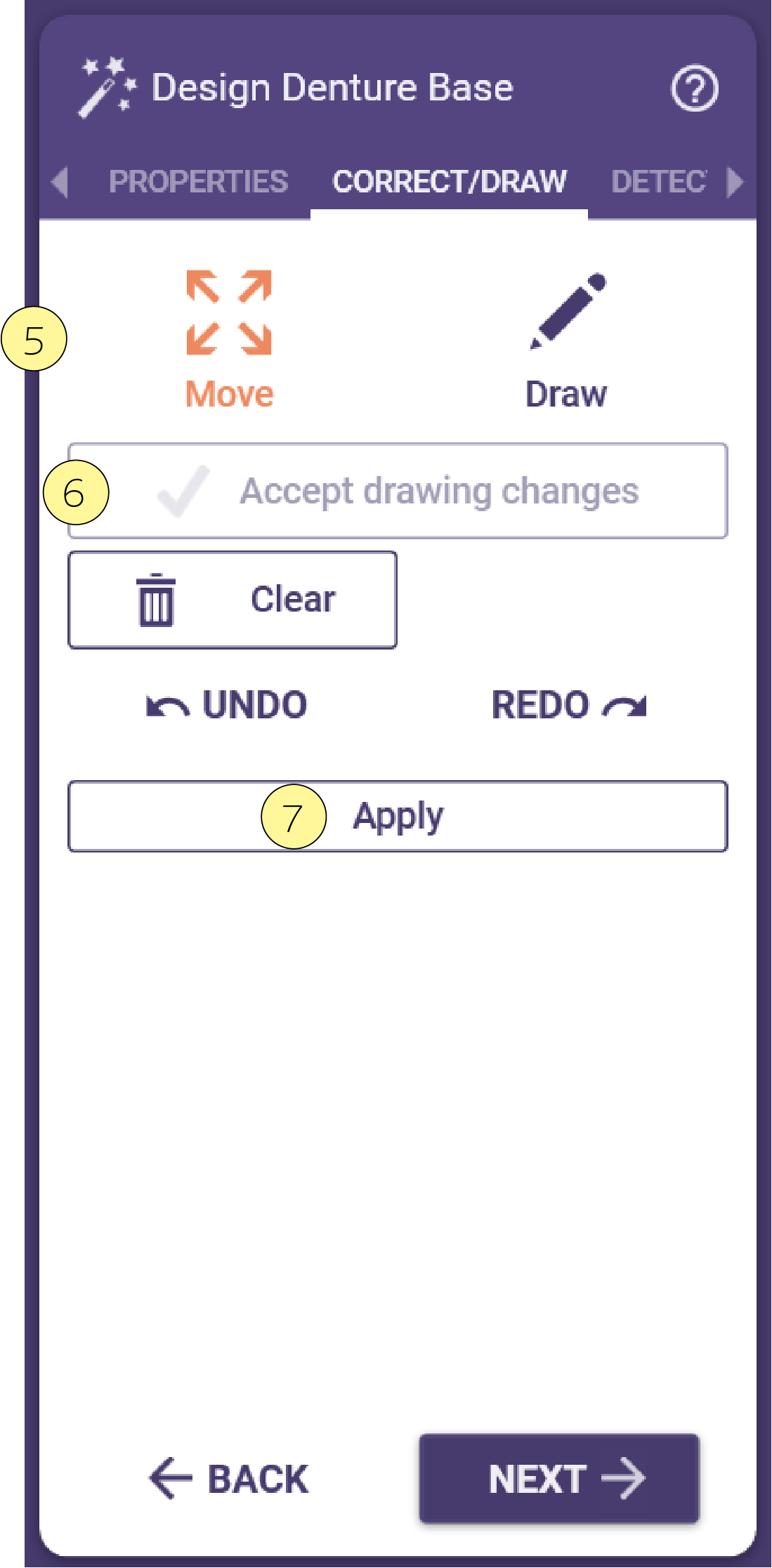This screenshot has width=772, height=1568.
Task: Go back to the previous step
Action: click(229, 1478)
